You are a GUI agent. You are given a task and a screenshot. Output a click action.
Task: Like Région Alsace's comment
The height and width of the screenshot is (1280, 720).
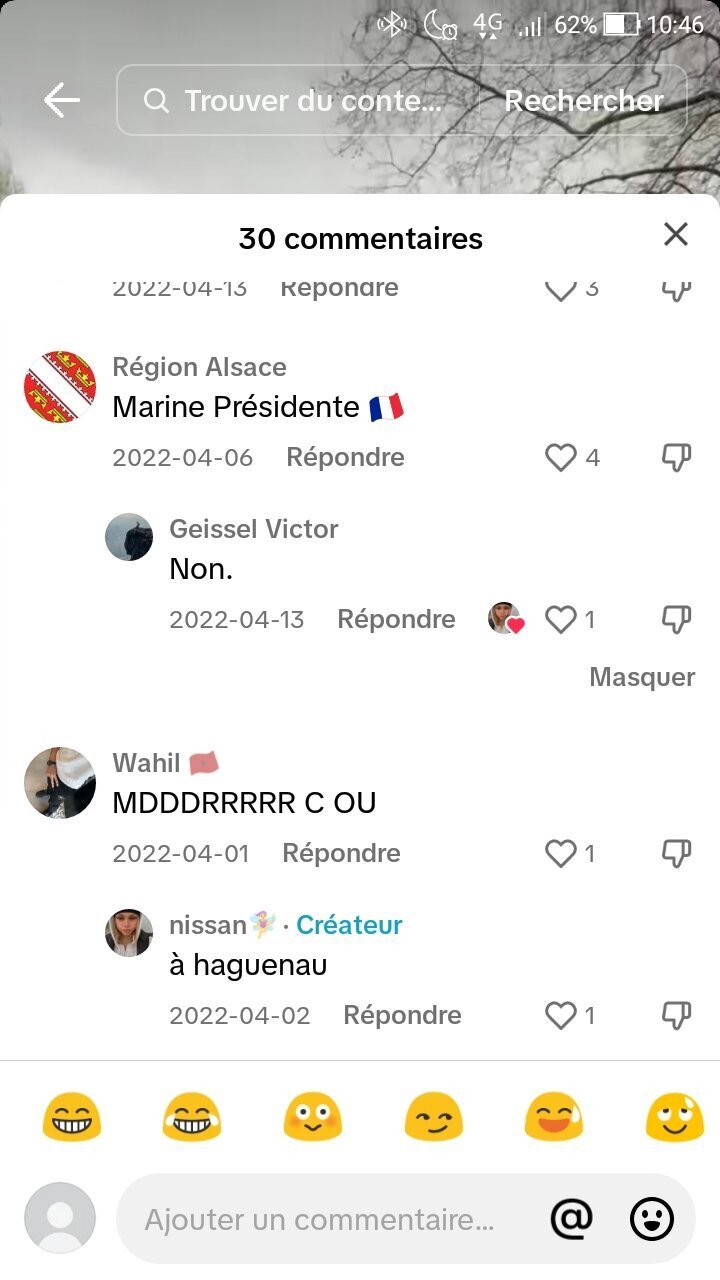(x=561, y=458)
